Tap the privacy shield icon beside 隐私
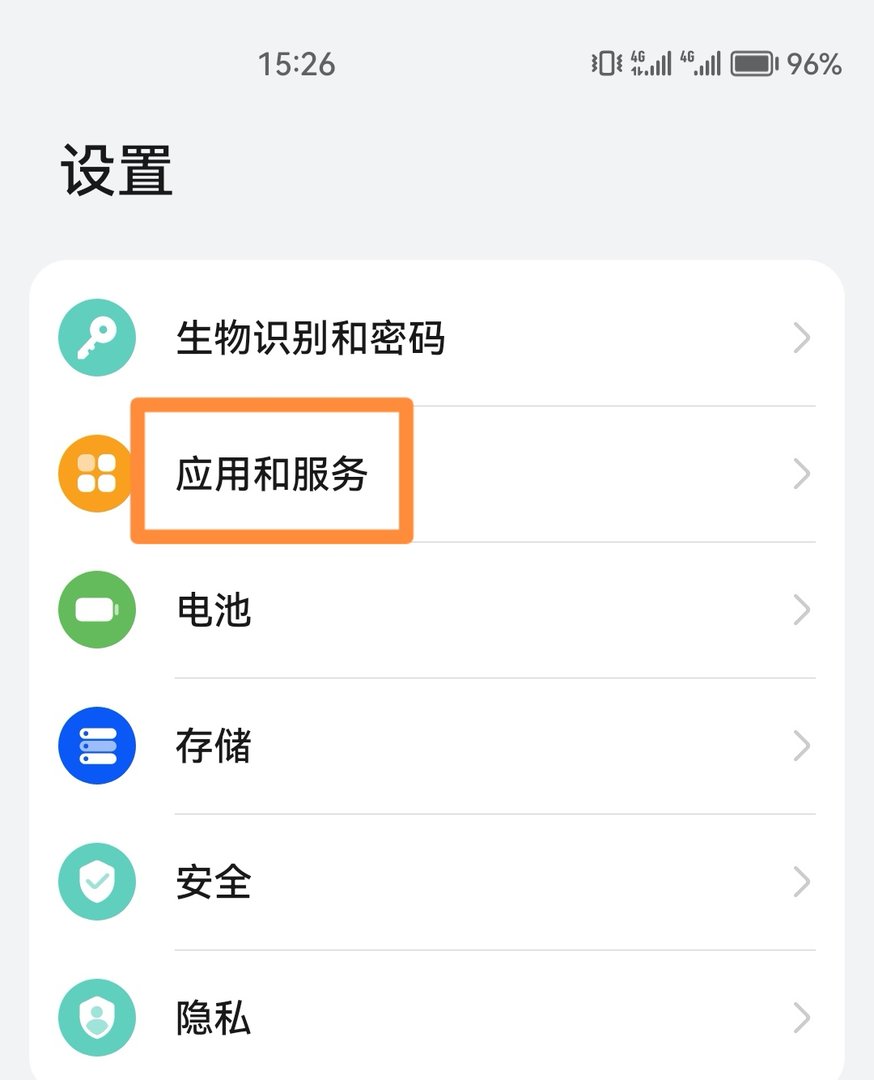 pyautogui.click(x=96, y=1017)
